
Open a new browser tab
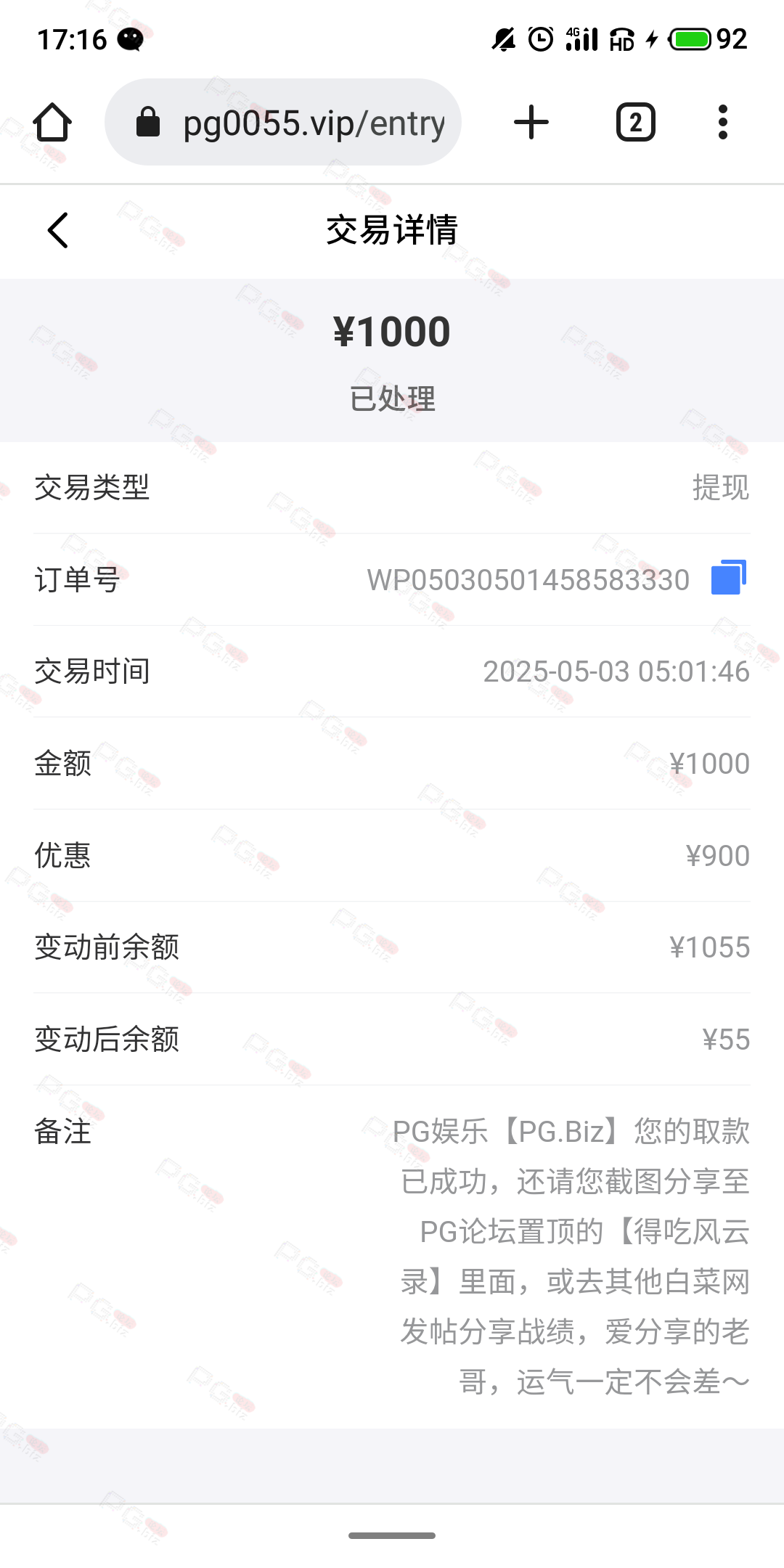point(531,122)
